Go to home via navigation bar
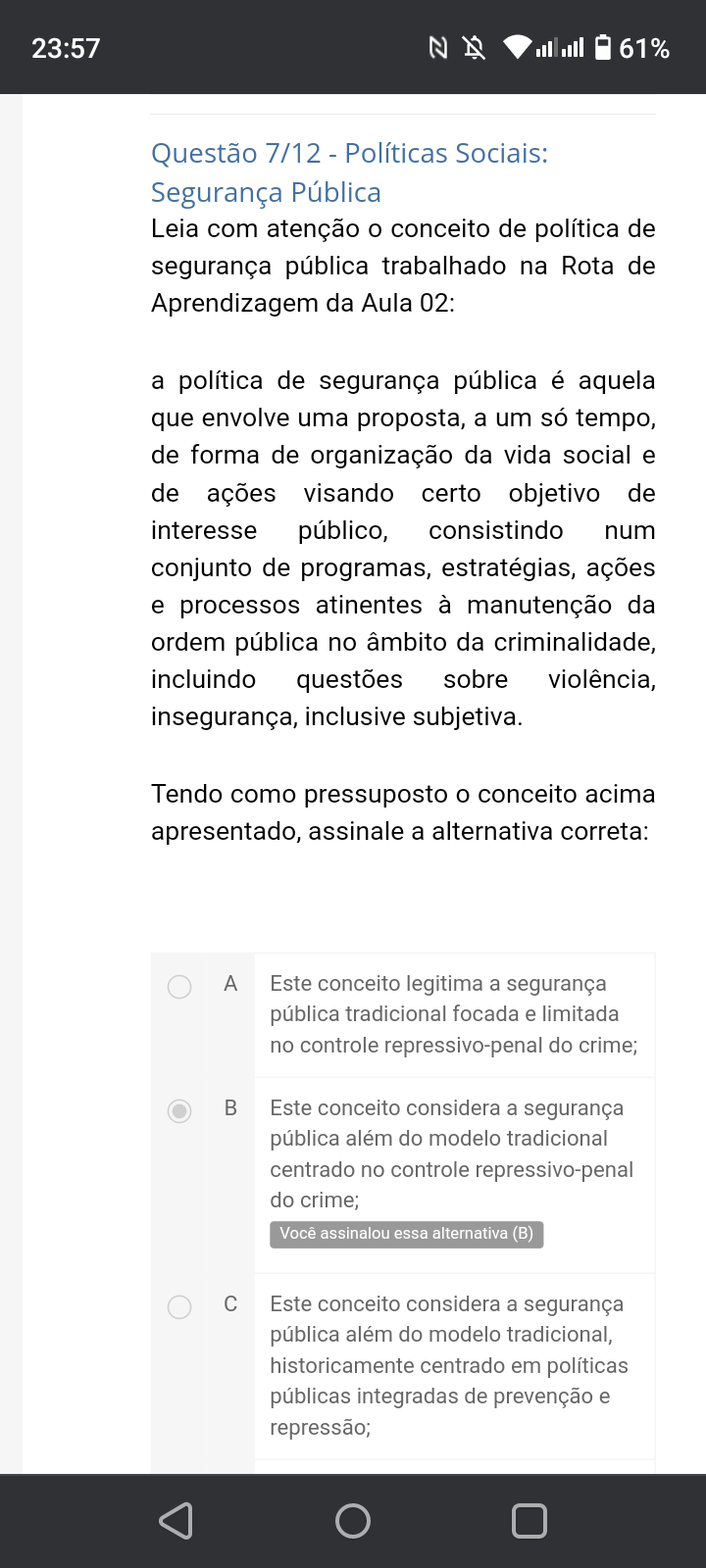The width and height of the screenshot is (706, 1568). click(353, 1521)
